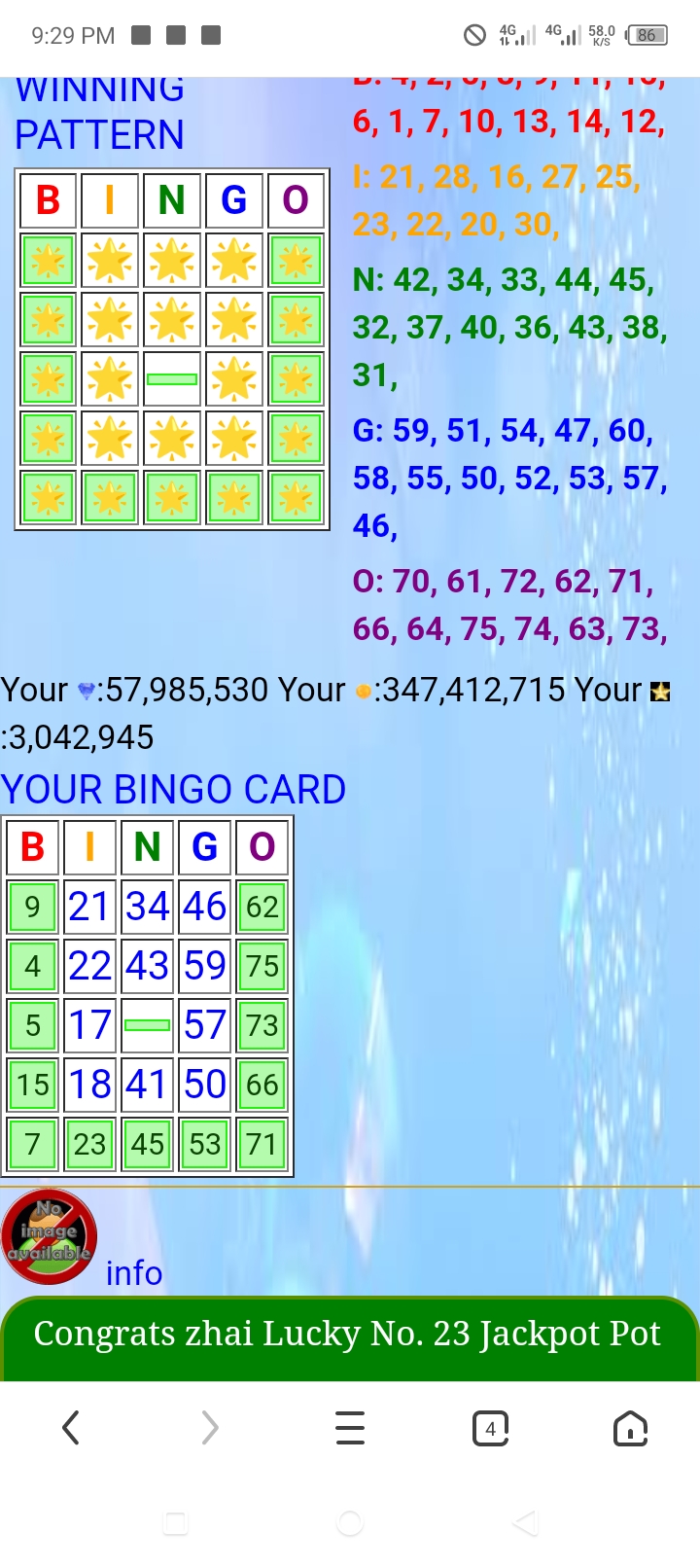
Task: Mark number 18 on bingo card
Action: point(89,1085)
